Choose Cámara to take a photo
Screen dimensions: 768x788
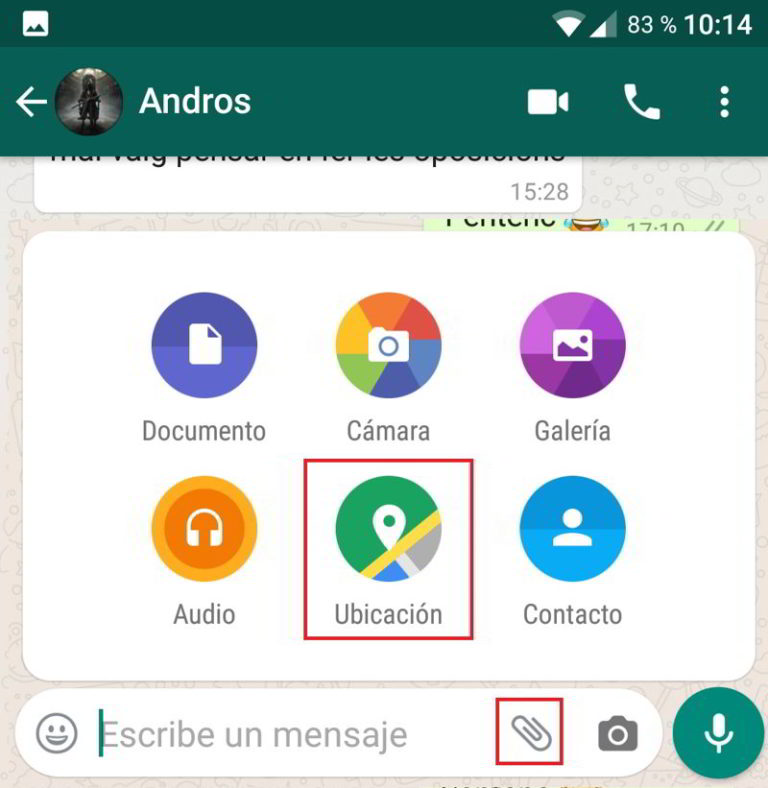388,345
